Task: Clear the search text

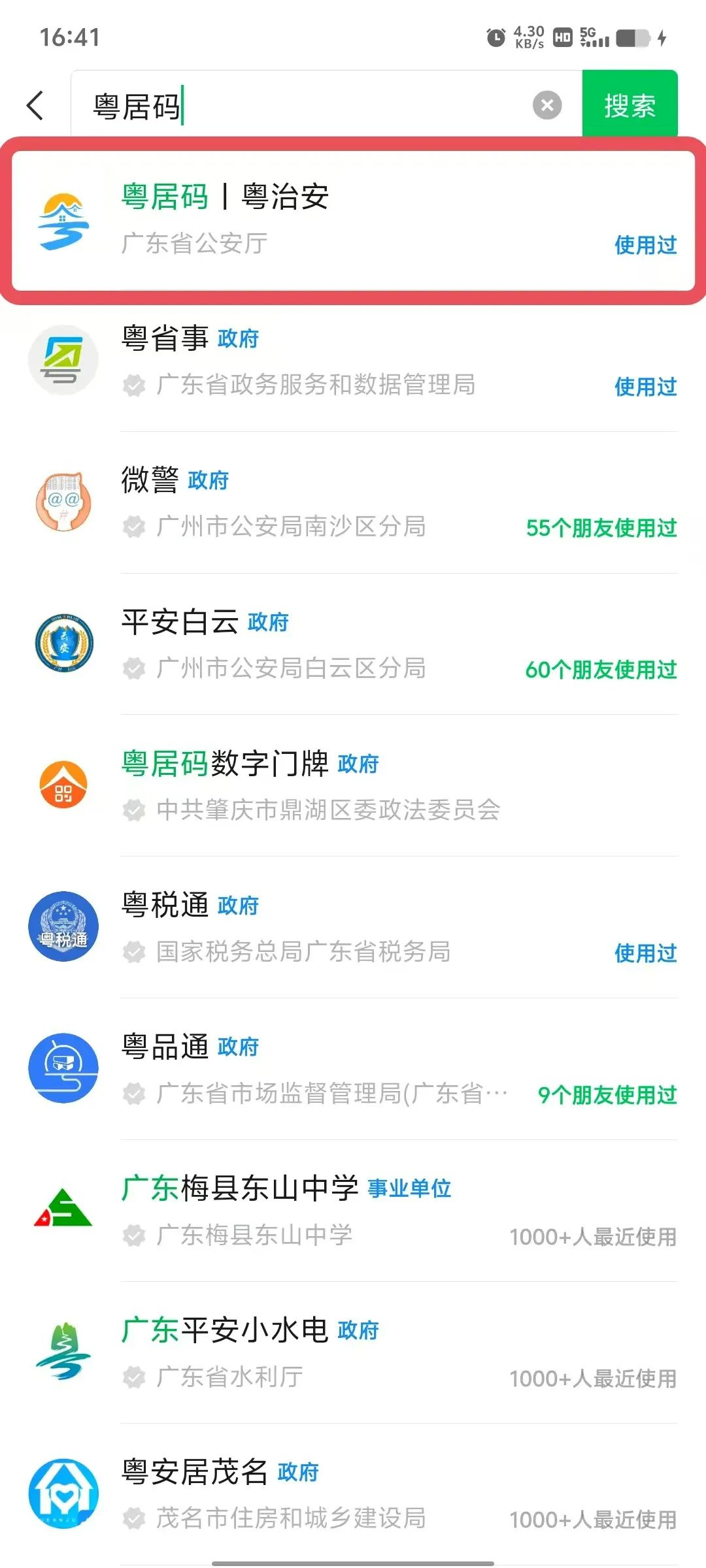Action: 547,105
